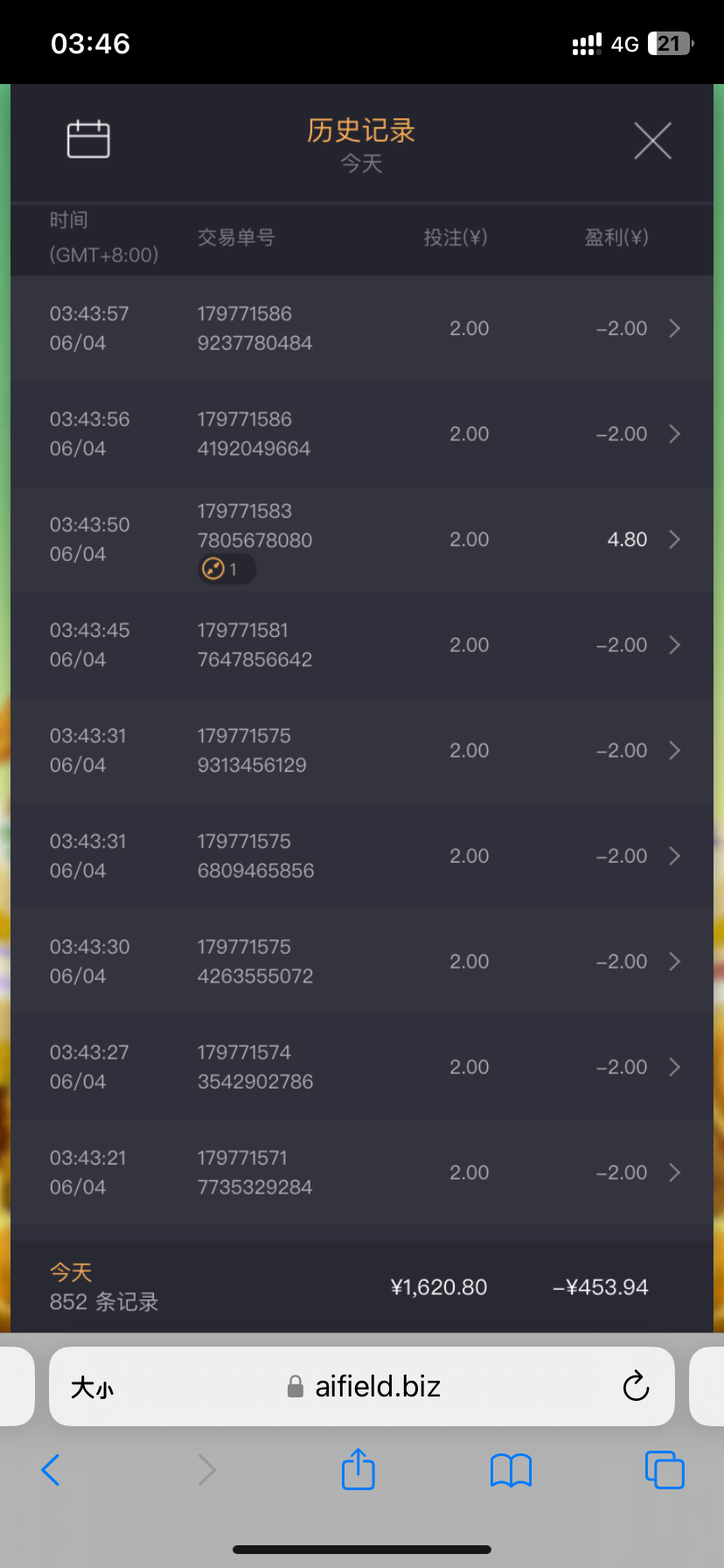Open the 4.80 profit record
724x1568 pixels.
(362, 540)
